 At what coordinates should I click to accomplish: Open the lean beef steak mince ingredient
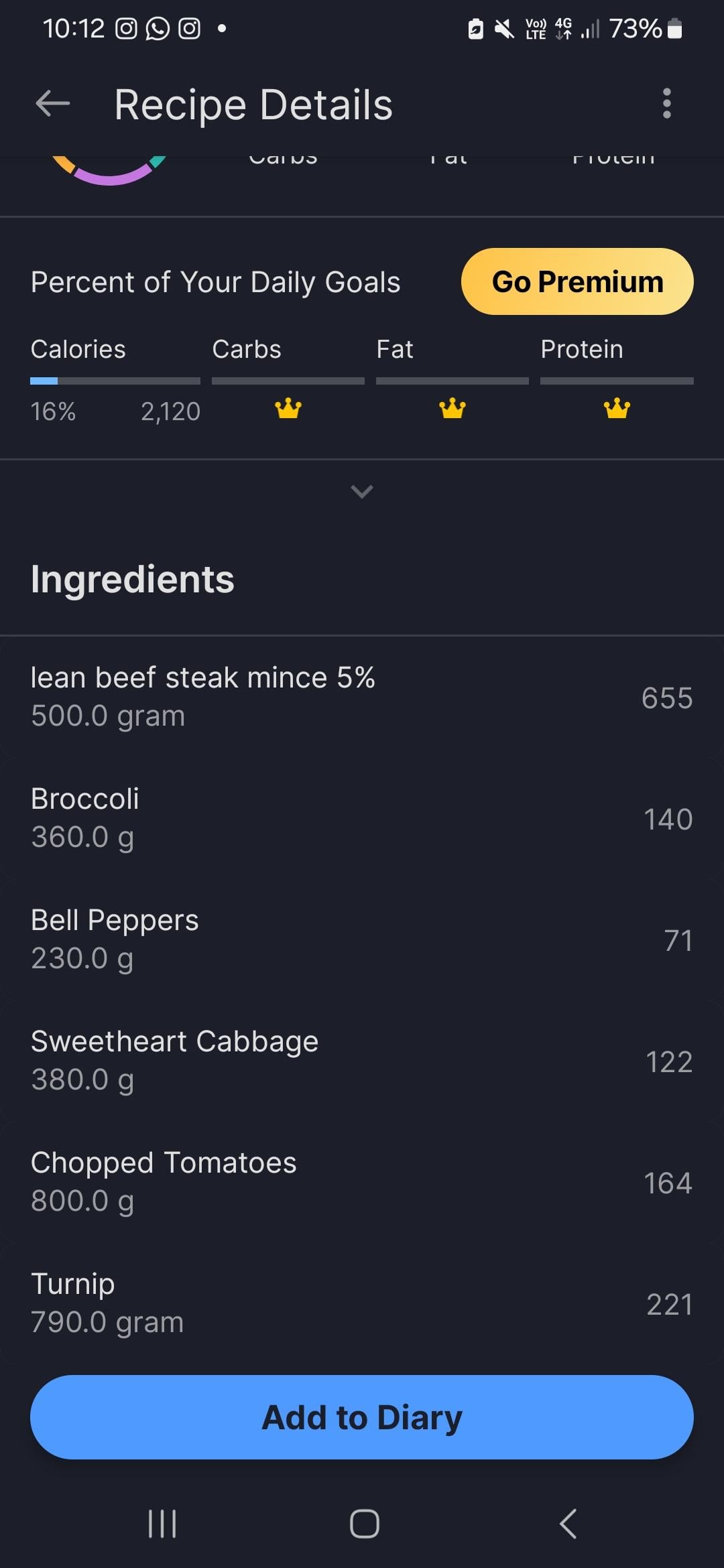coord(362,697)
